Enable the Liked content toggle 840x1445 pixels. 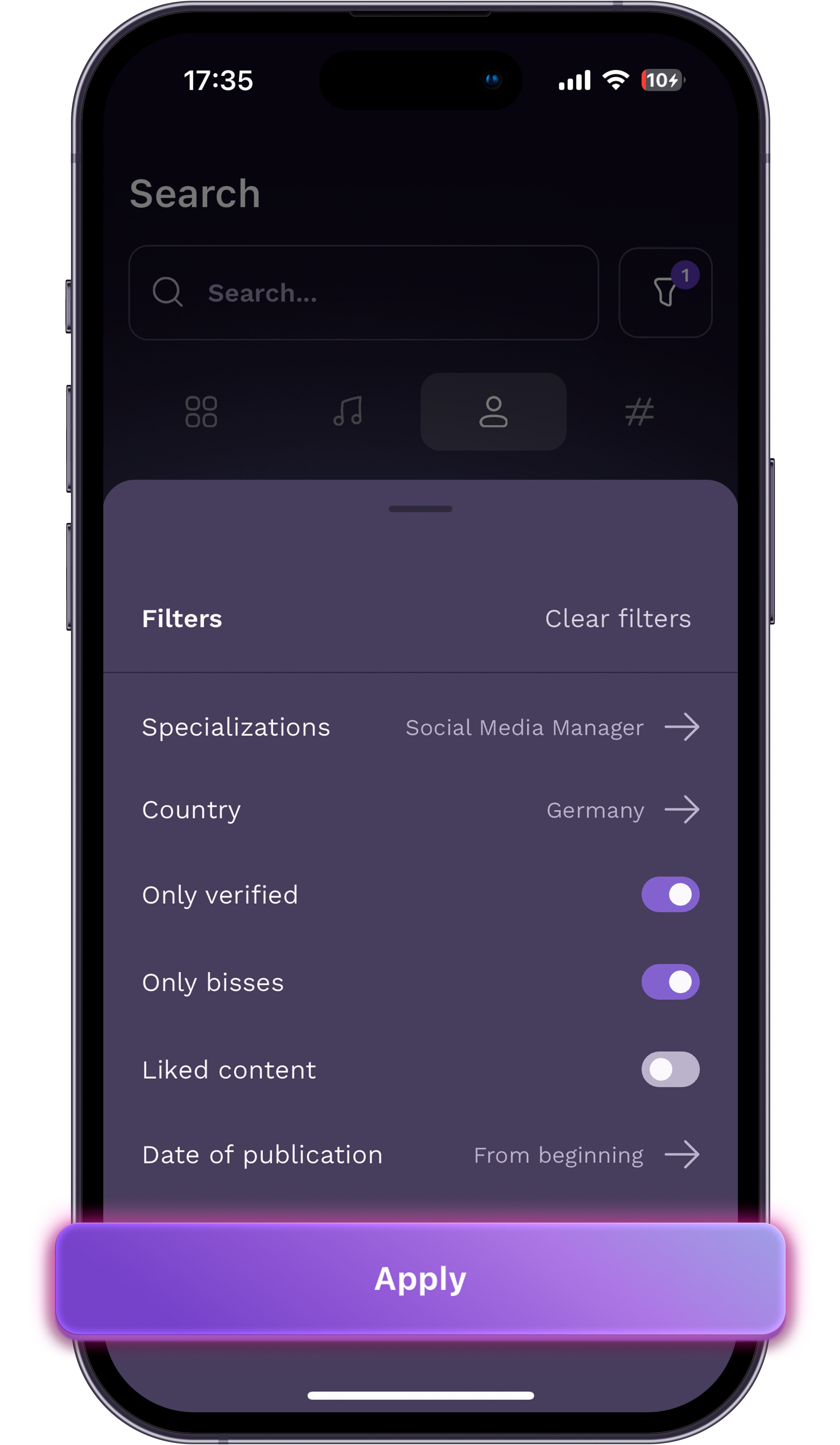click(x=670, y=1069)
